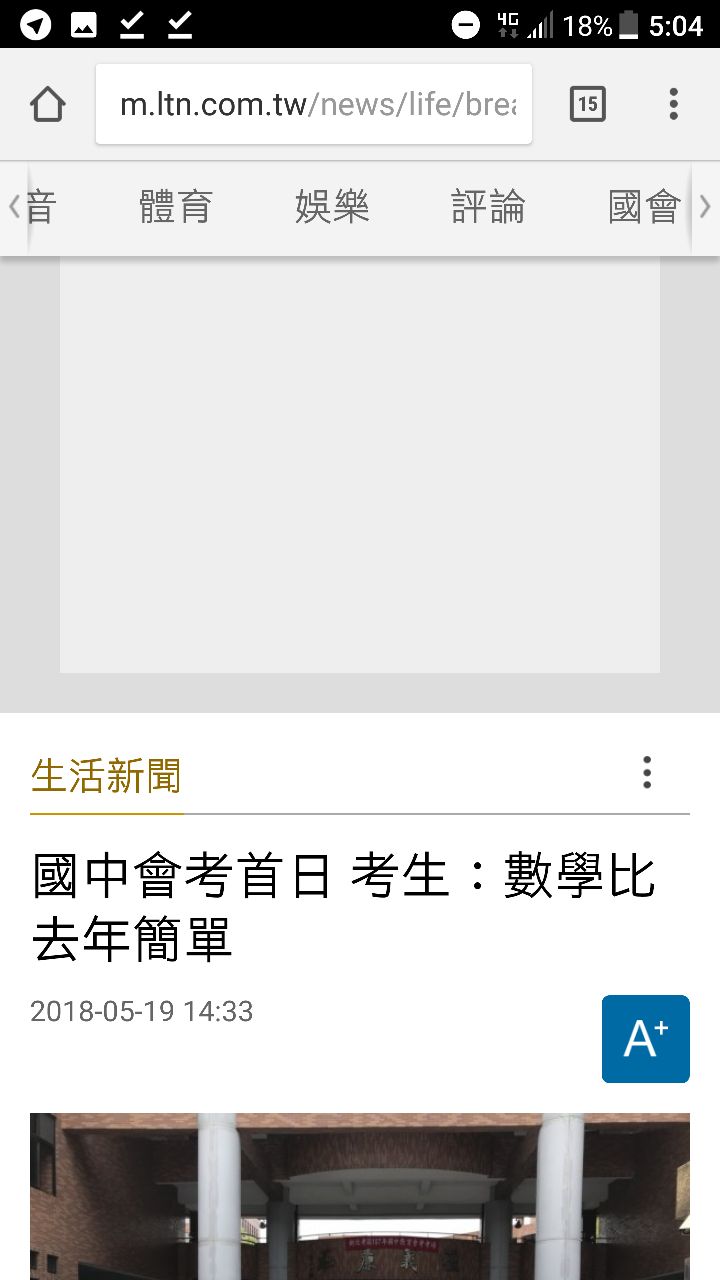The height and width of the screenshot is (1280, 720).
Task: Open the browser overflow menu
Action: [x=673, y=104]
